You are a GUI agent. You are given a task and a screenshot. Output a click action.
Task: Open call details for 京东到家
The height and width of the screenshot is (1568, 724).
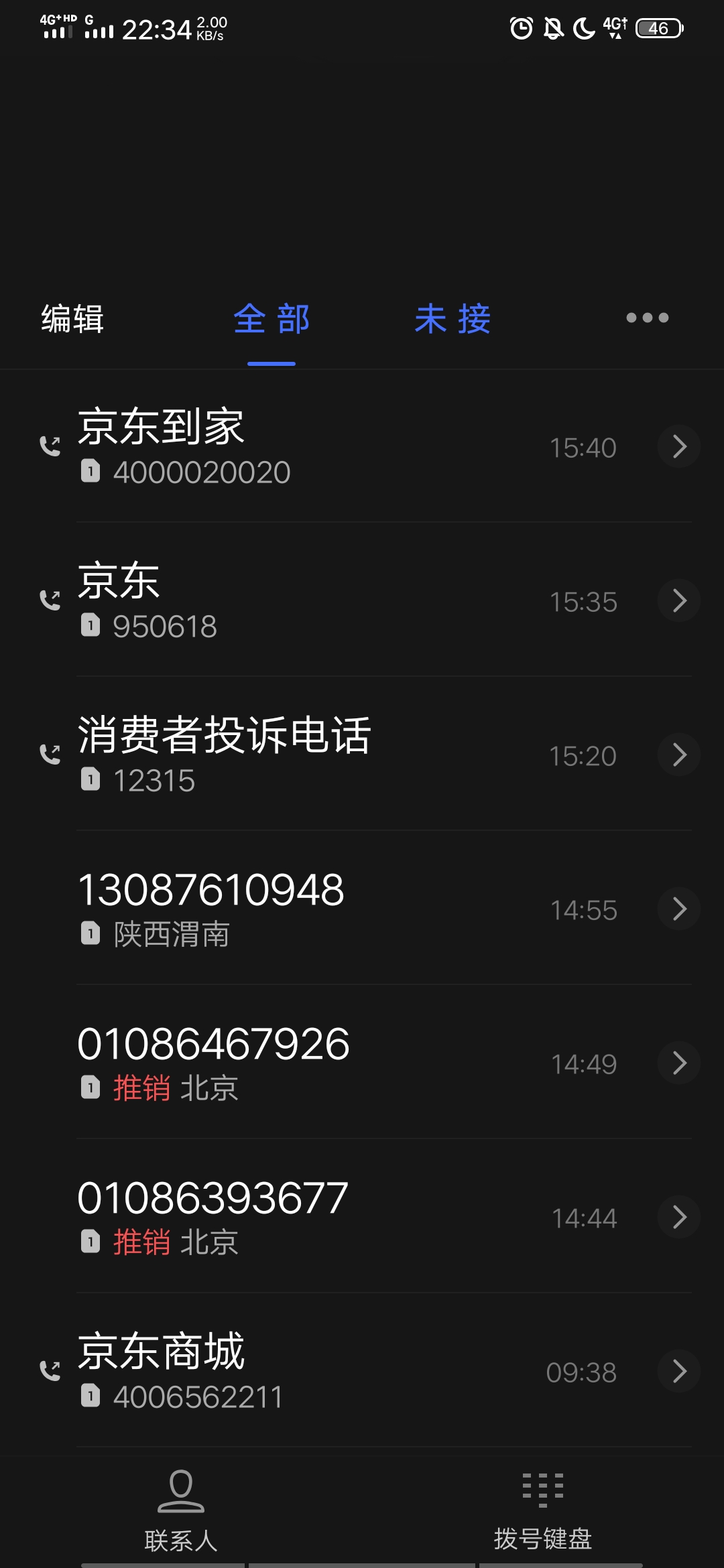tap(679, 447)
